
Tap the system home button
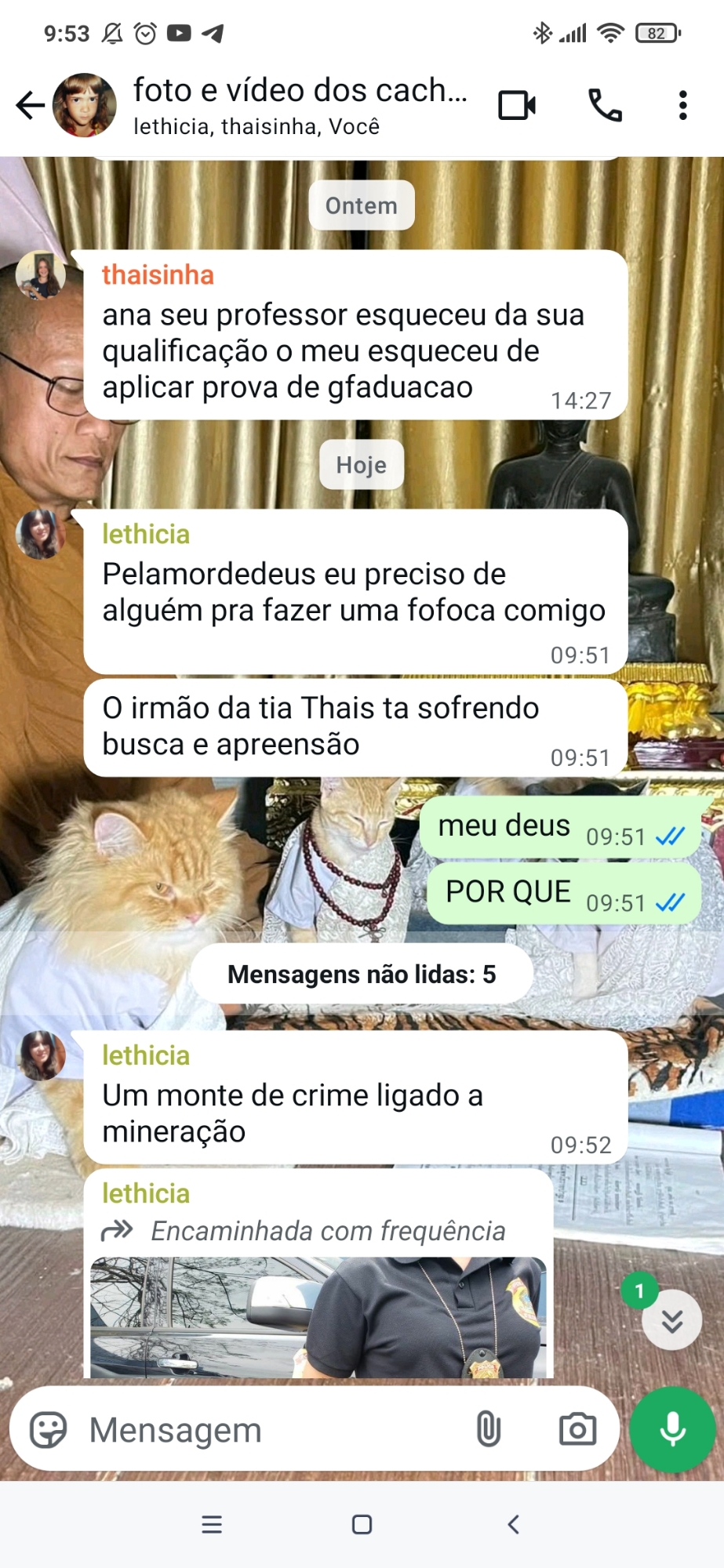(x=362, y=1525)
